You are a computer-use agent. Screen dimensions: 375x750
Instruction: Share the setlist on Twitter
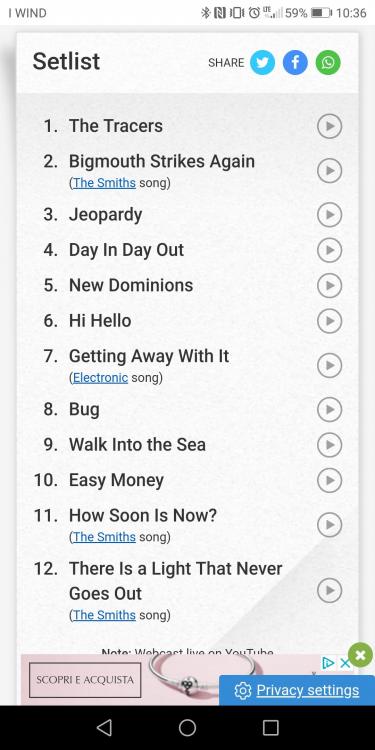coord(263,63)
